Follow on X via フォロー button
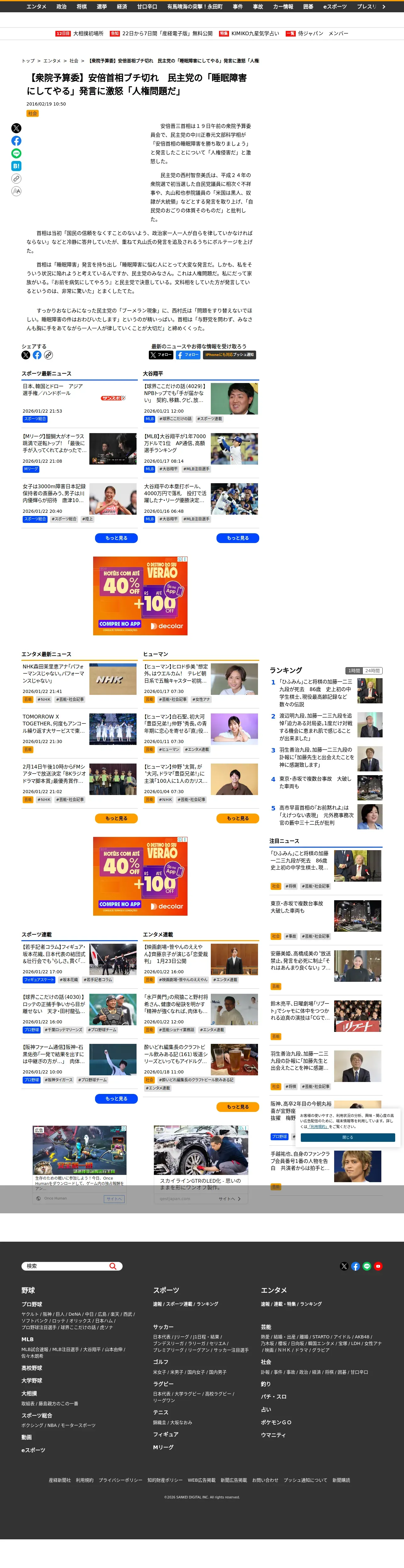The image size is (404, 1568). coord(161,355)
